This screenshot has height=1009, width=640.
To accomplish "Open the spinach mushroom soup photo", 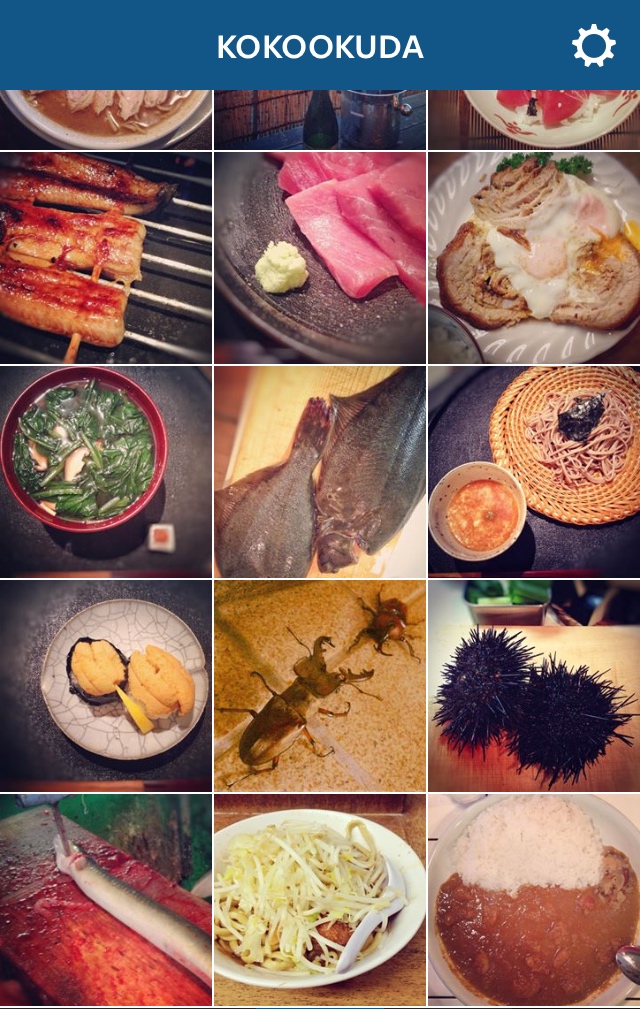I will pos(105,471).
